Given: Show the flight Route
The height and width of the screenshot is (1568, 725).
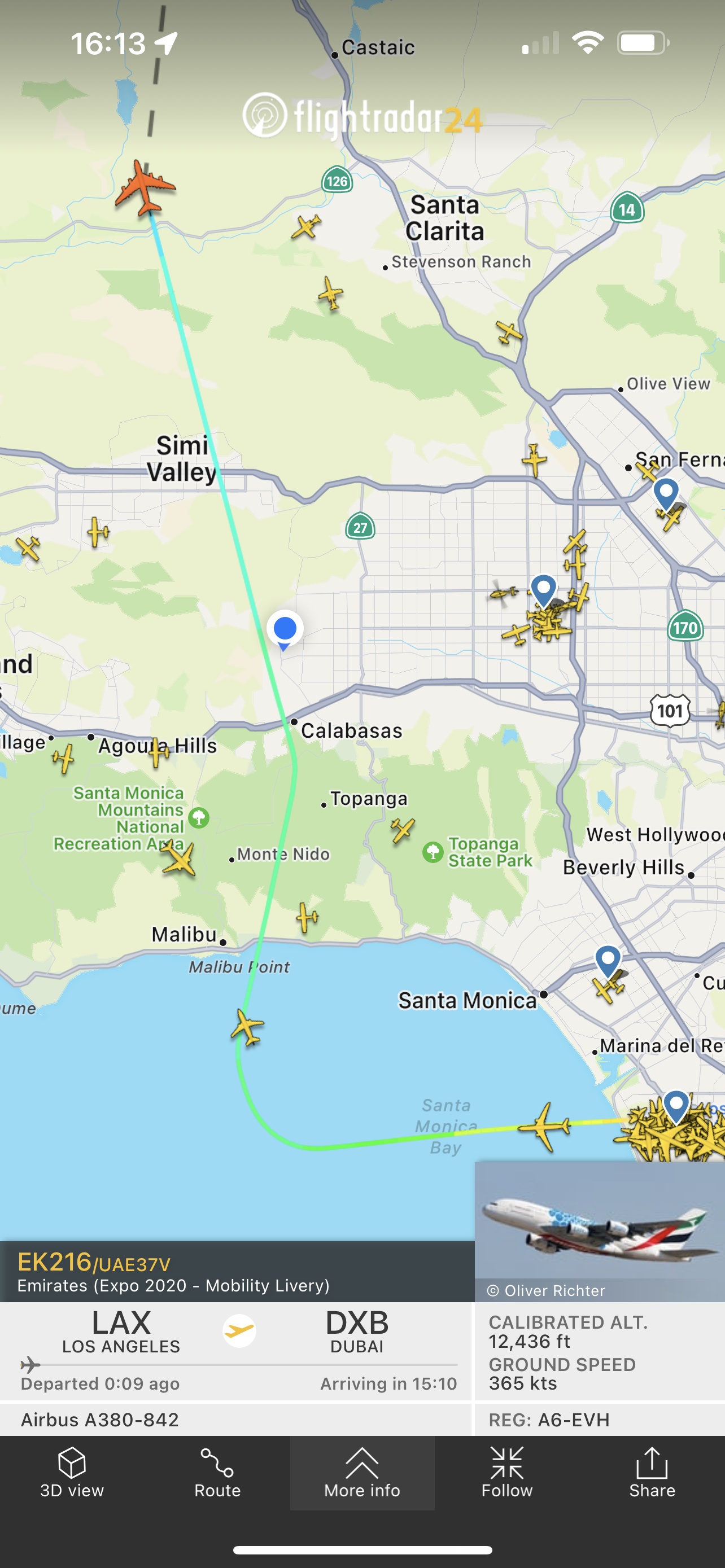Looking at the screenshot, I should pyautogui.click(x=217, y=1473).
